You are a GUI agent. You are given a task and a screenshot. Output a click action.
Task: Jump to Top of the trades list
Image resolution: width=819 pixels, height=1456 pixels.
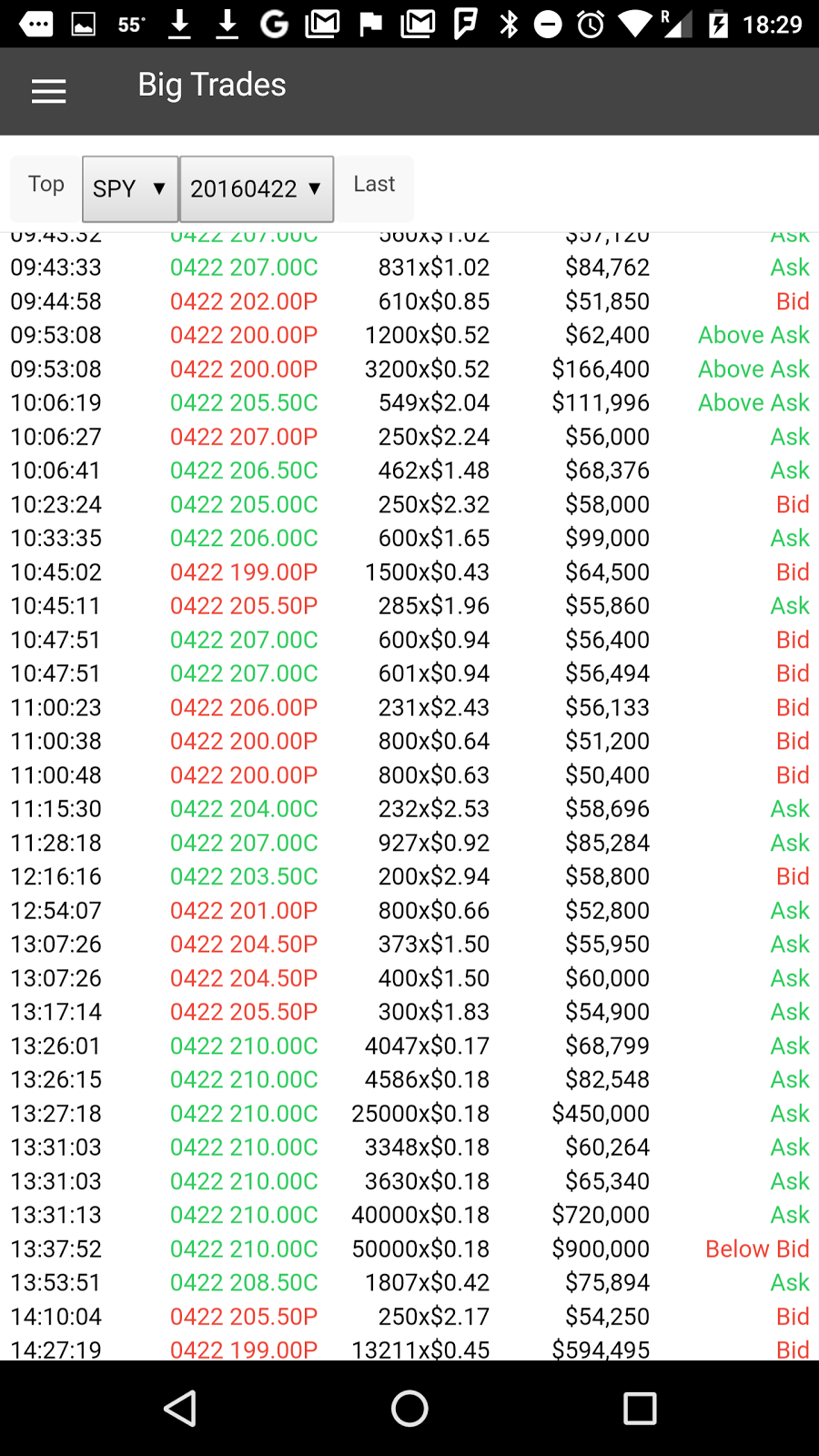pyautogui.click(x=45, y=185)
